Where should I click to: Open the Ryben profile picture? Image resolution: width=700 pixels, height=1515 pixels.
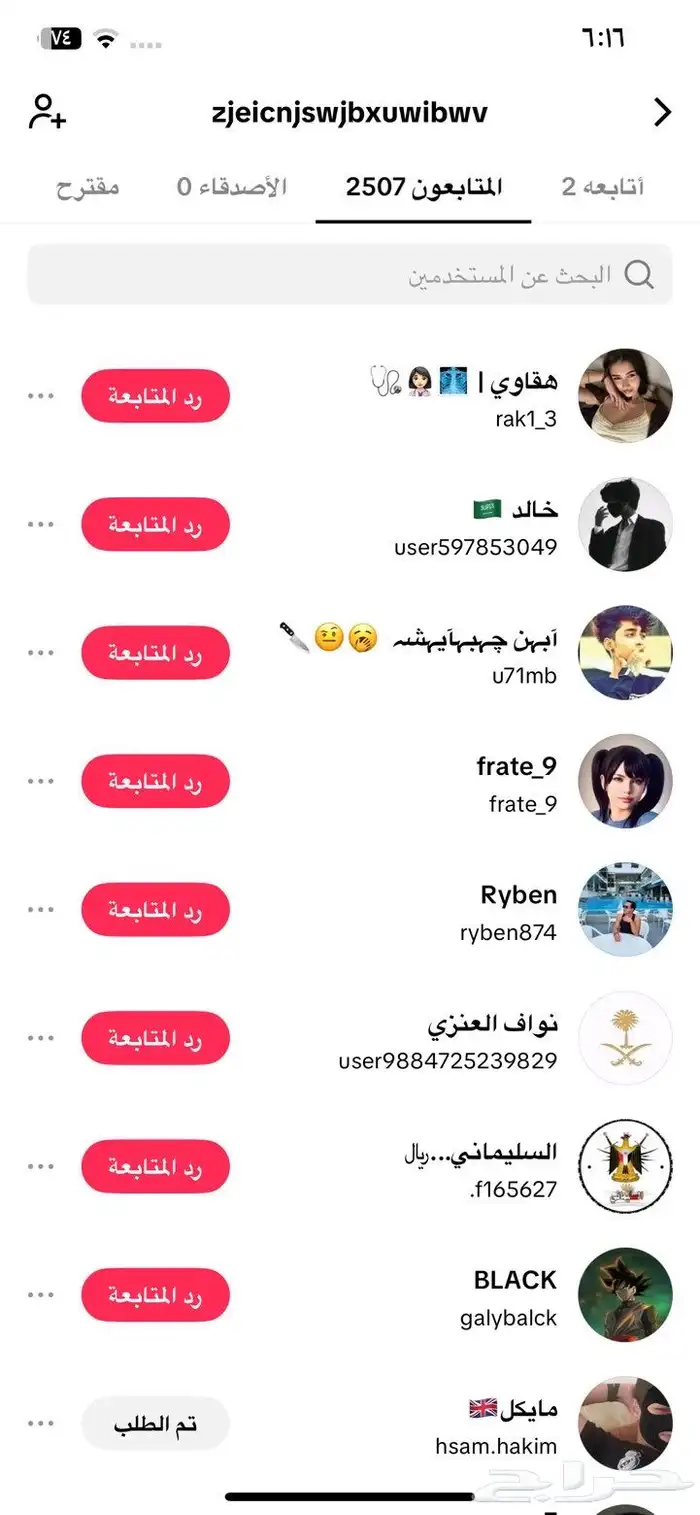(x=625, y=910)
